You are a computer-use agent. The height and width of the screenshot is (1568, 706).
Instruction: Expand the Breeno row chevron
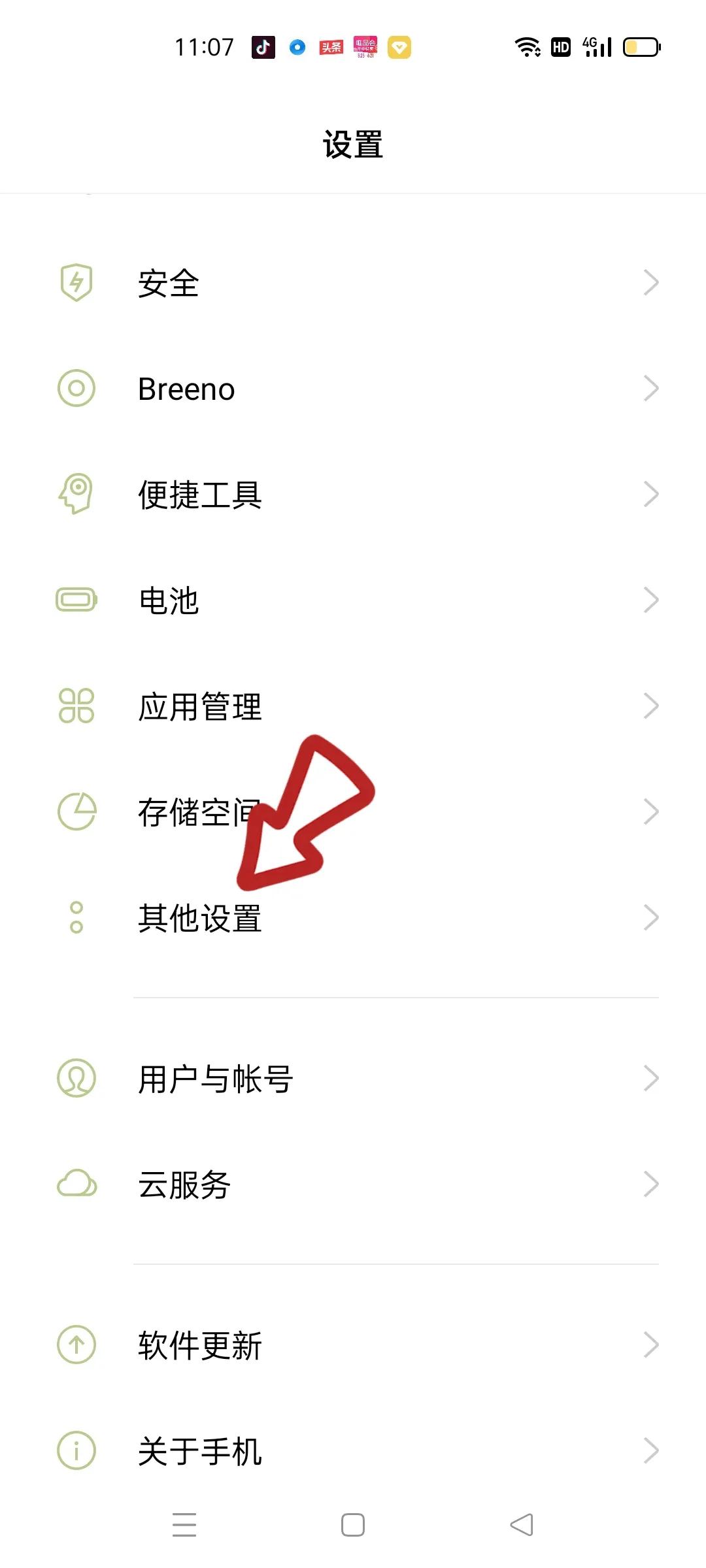tap(652, 389)
